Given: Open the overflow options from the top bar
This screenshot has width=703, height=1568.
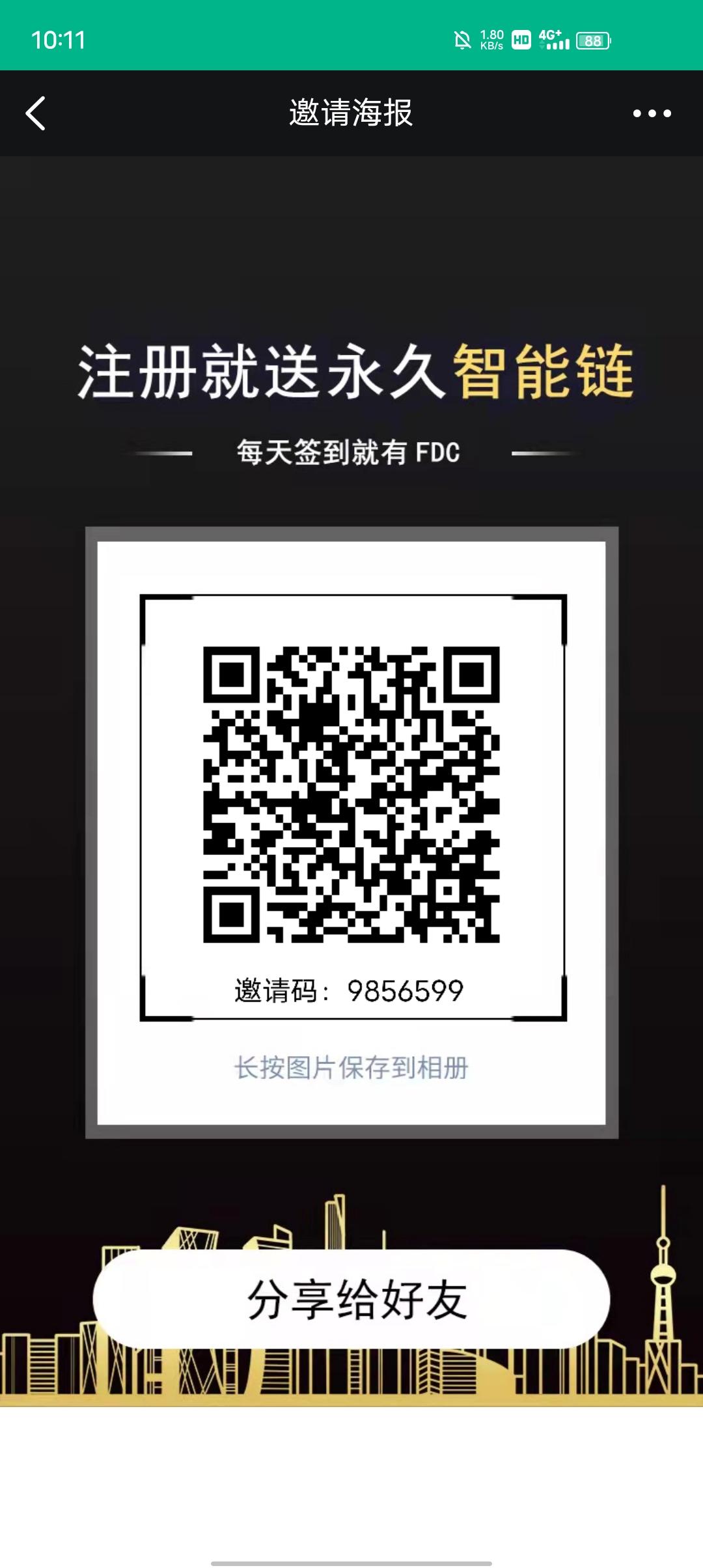Looking at the screenshot, I should pos(652,113).
